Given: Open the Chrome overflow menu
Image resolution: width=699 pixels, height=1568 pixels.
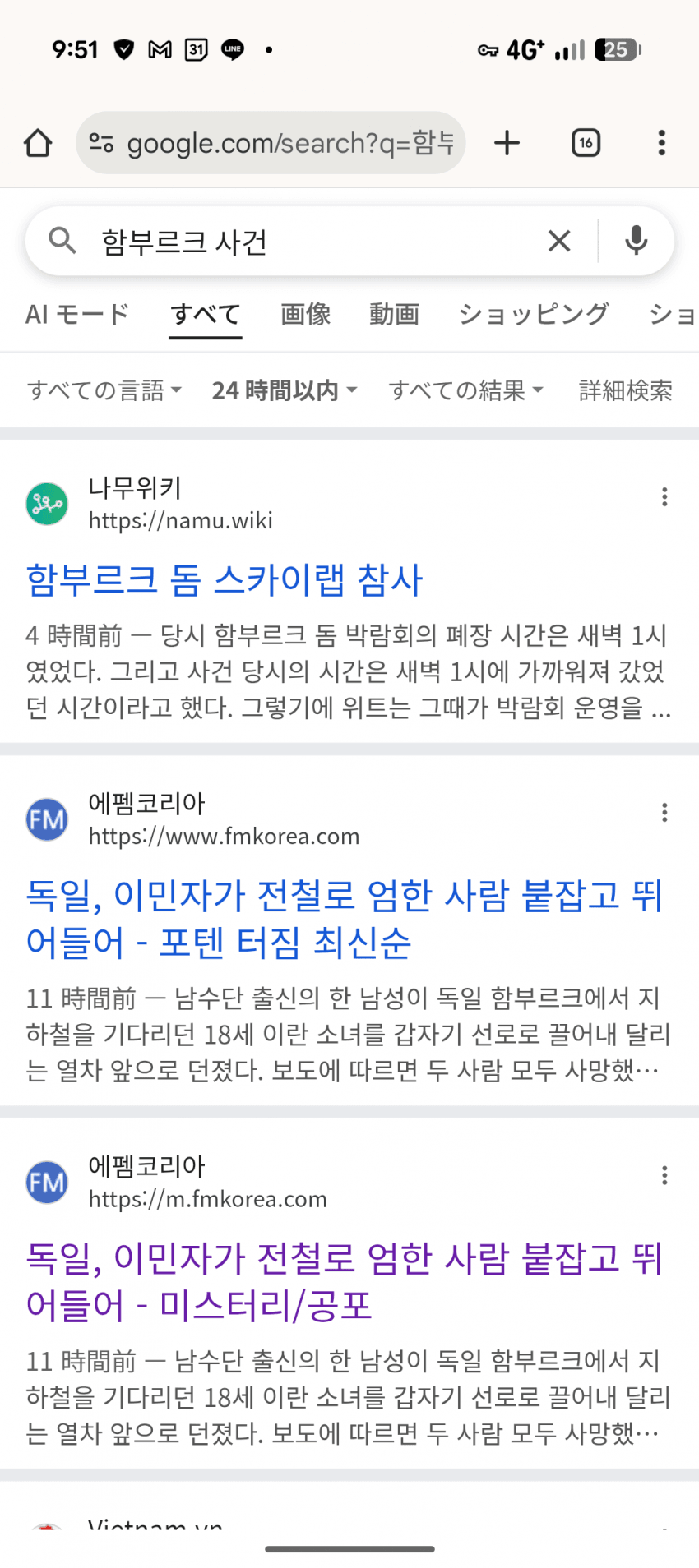Looking at the screenshot, I should (x=661, y=143).
